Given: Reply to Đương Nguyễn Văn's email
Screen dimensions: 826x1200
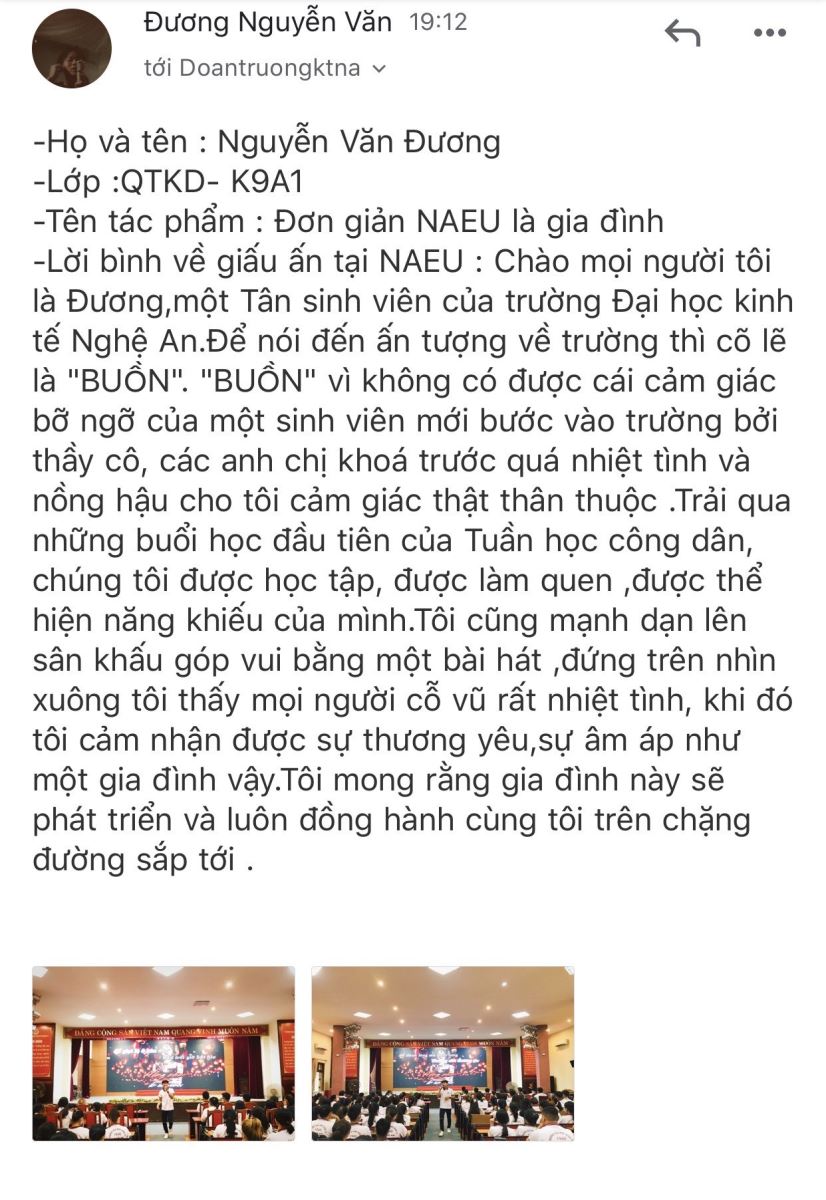Looking at the screenshot, I should click(x=682, y=33).
